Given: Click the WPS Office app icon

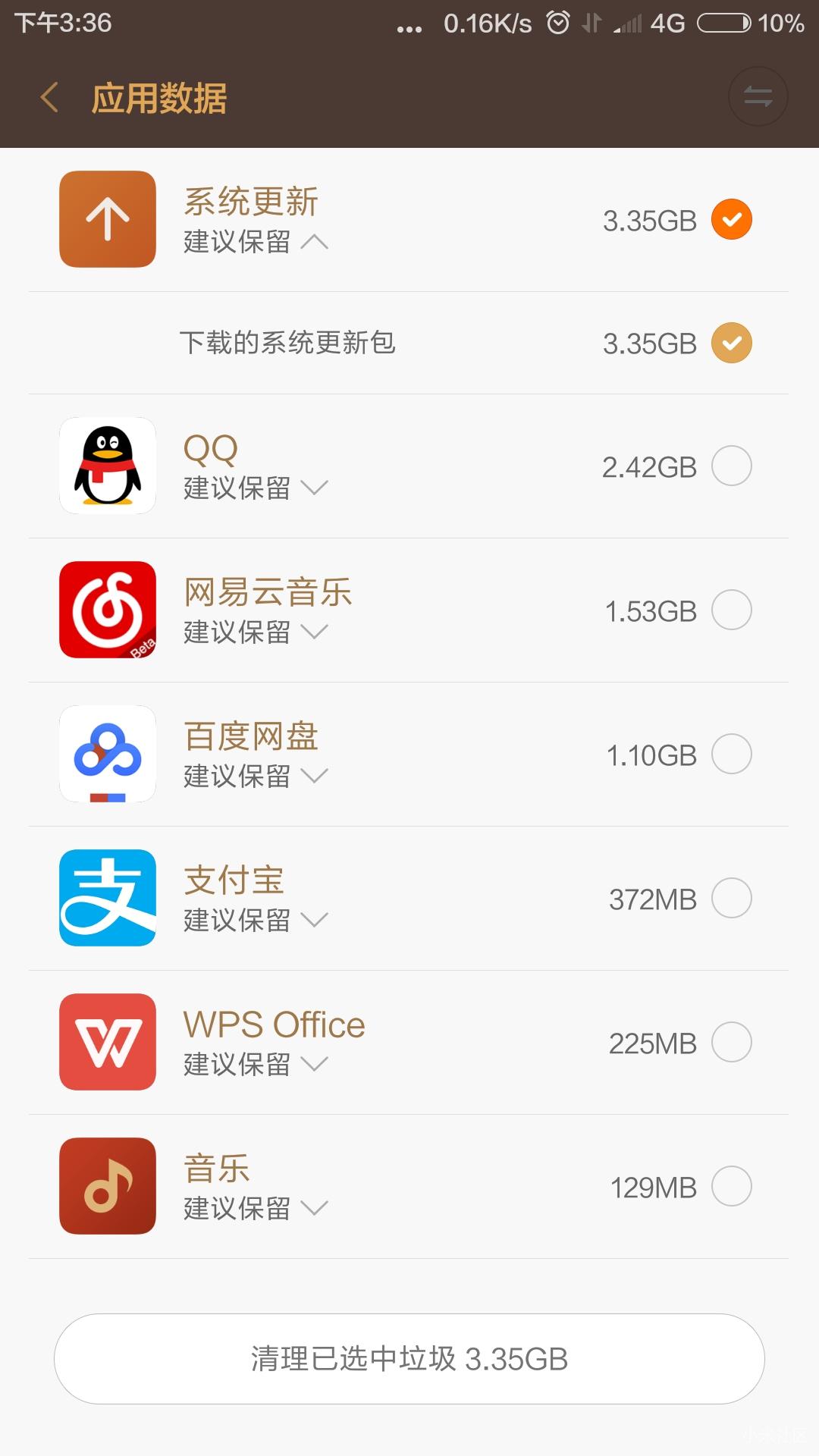Looking at the screenshot, I should pos(107,1042).
